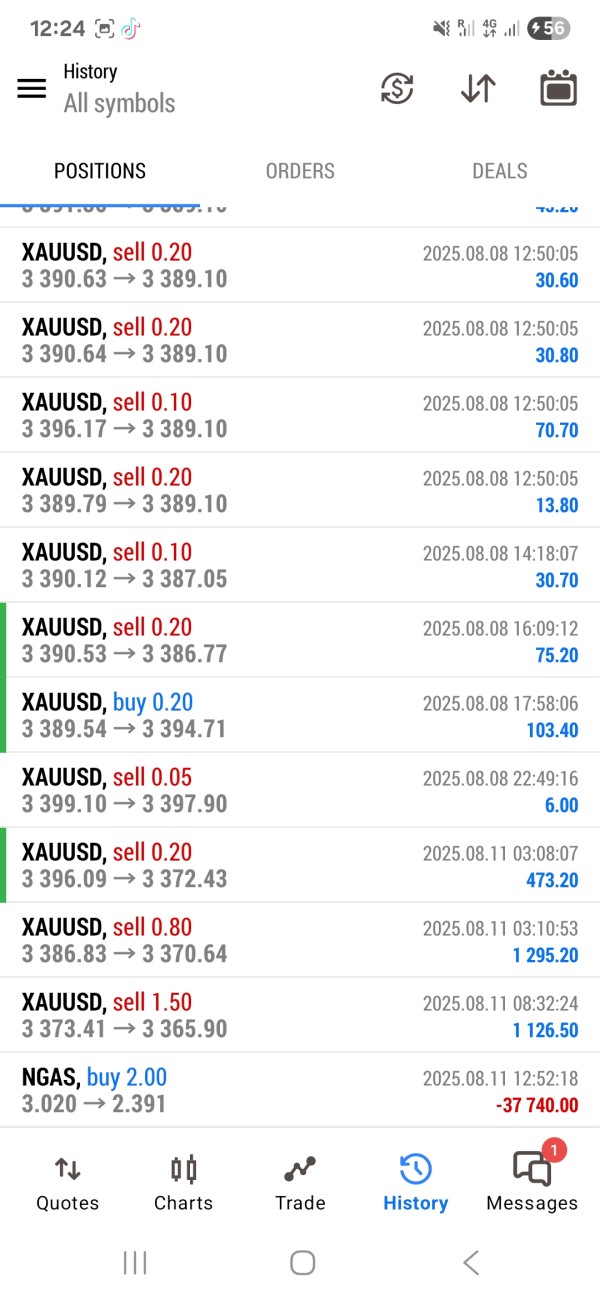Screen dimensions: 600x1300
Task: Open XAUUSD sell 1.50 position details
Action: click(300, 1015)
